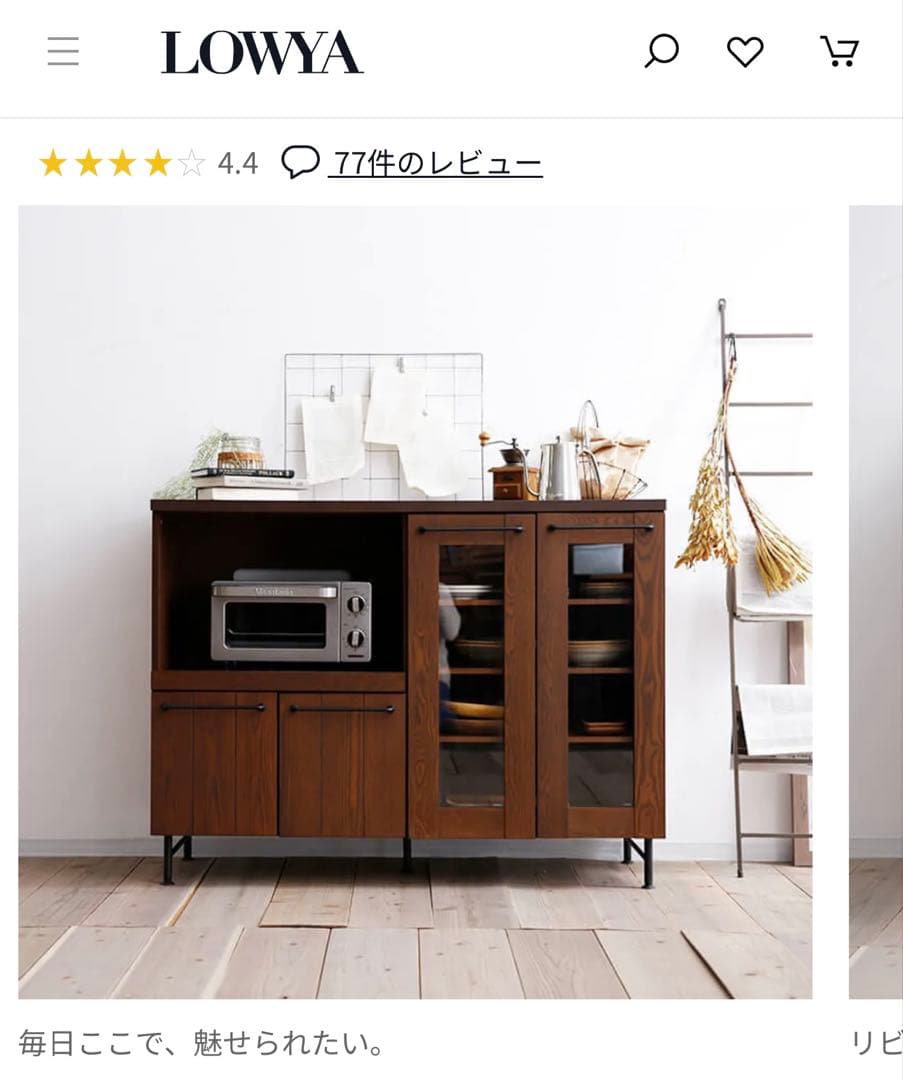This screenshot has height=1080, width=903.
Task: Open favorites heart icon
Action: pos(745,51)
